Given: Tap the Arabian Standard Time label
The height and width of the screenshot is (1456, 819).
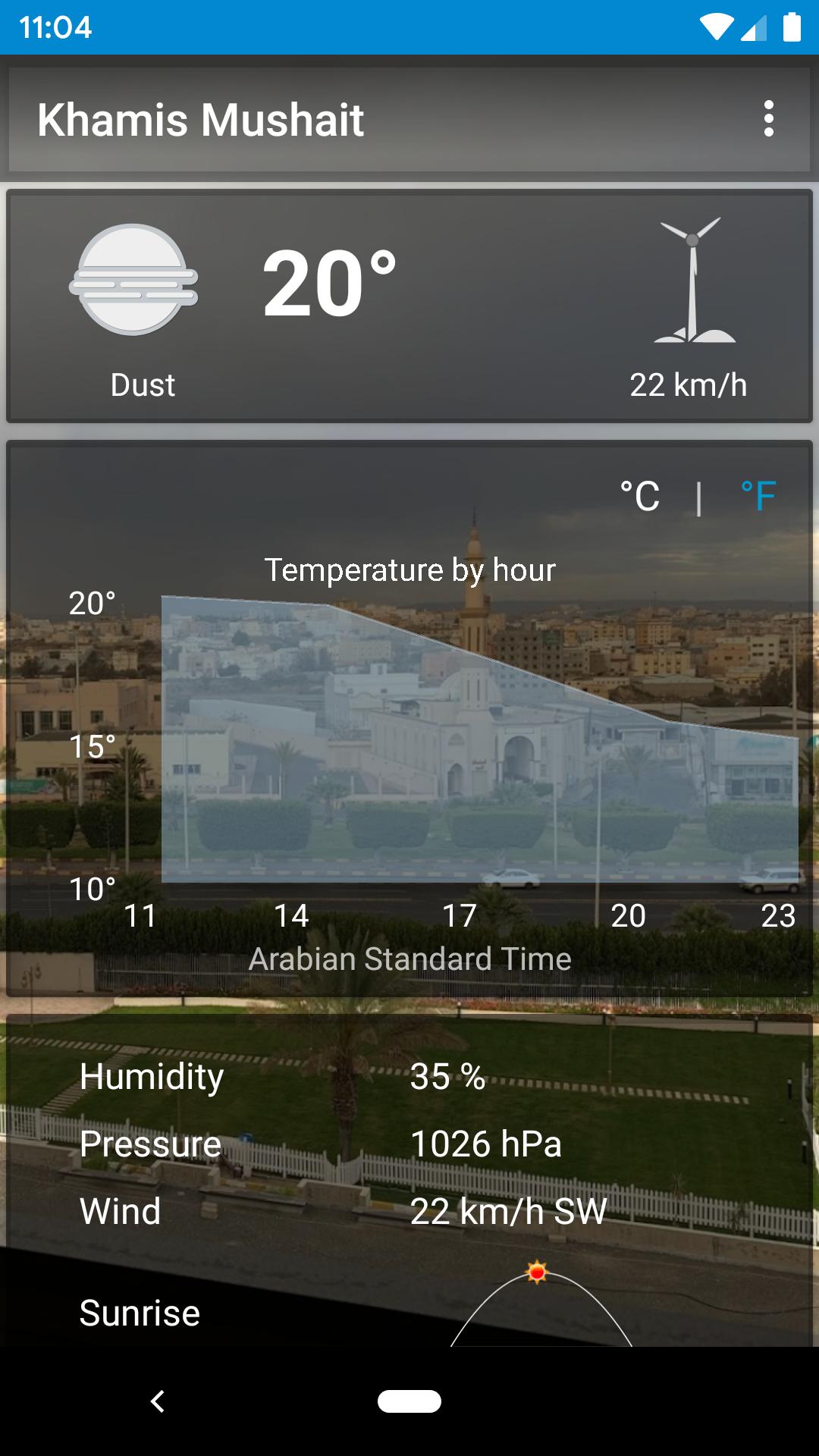Looking at the screenshot, I should click(x=409, y=958).
